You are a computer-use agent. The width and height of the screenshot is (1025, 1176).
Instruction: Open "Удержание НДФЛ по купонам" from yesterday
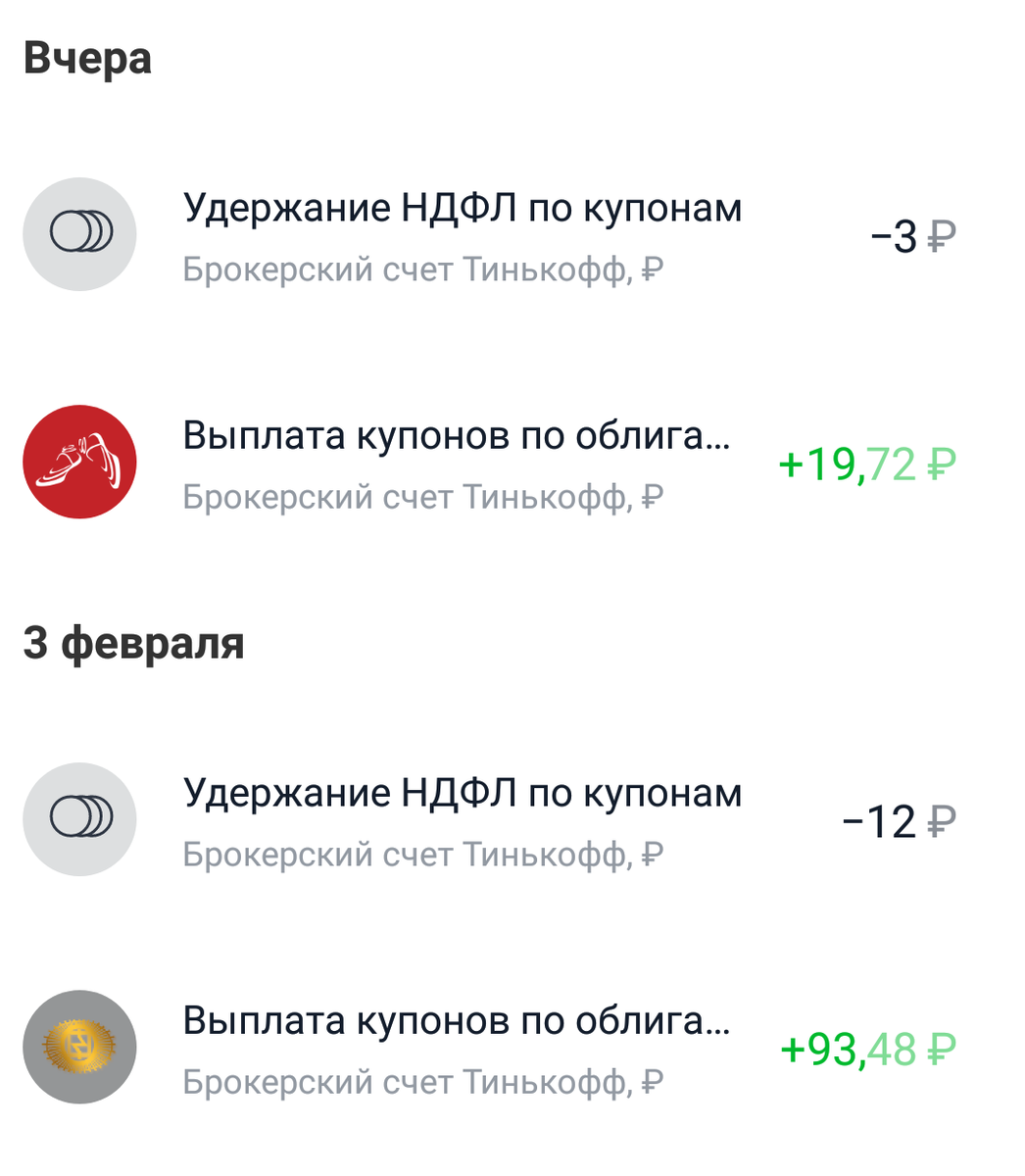pos(463,208)
